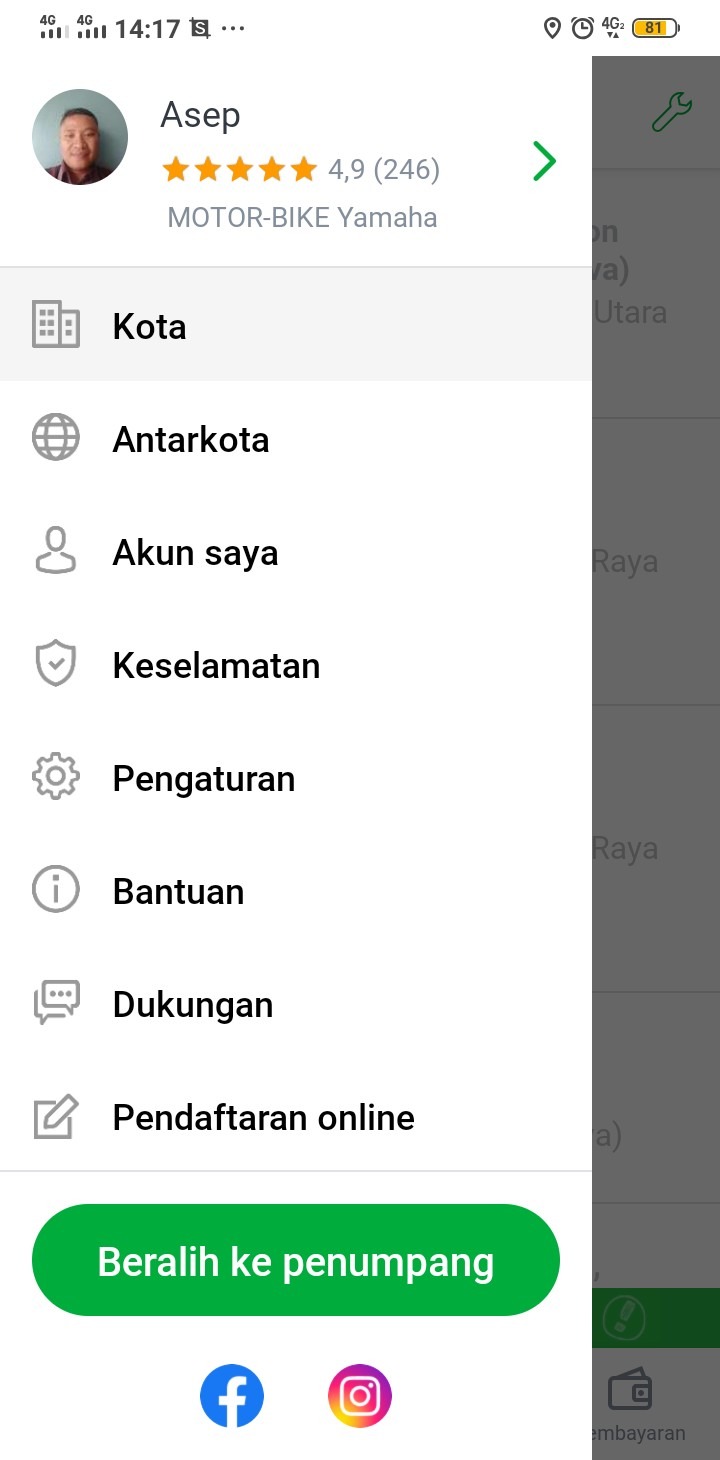Tap Beralih ke penumpang button

[x=295, y=1261]
